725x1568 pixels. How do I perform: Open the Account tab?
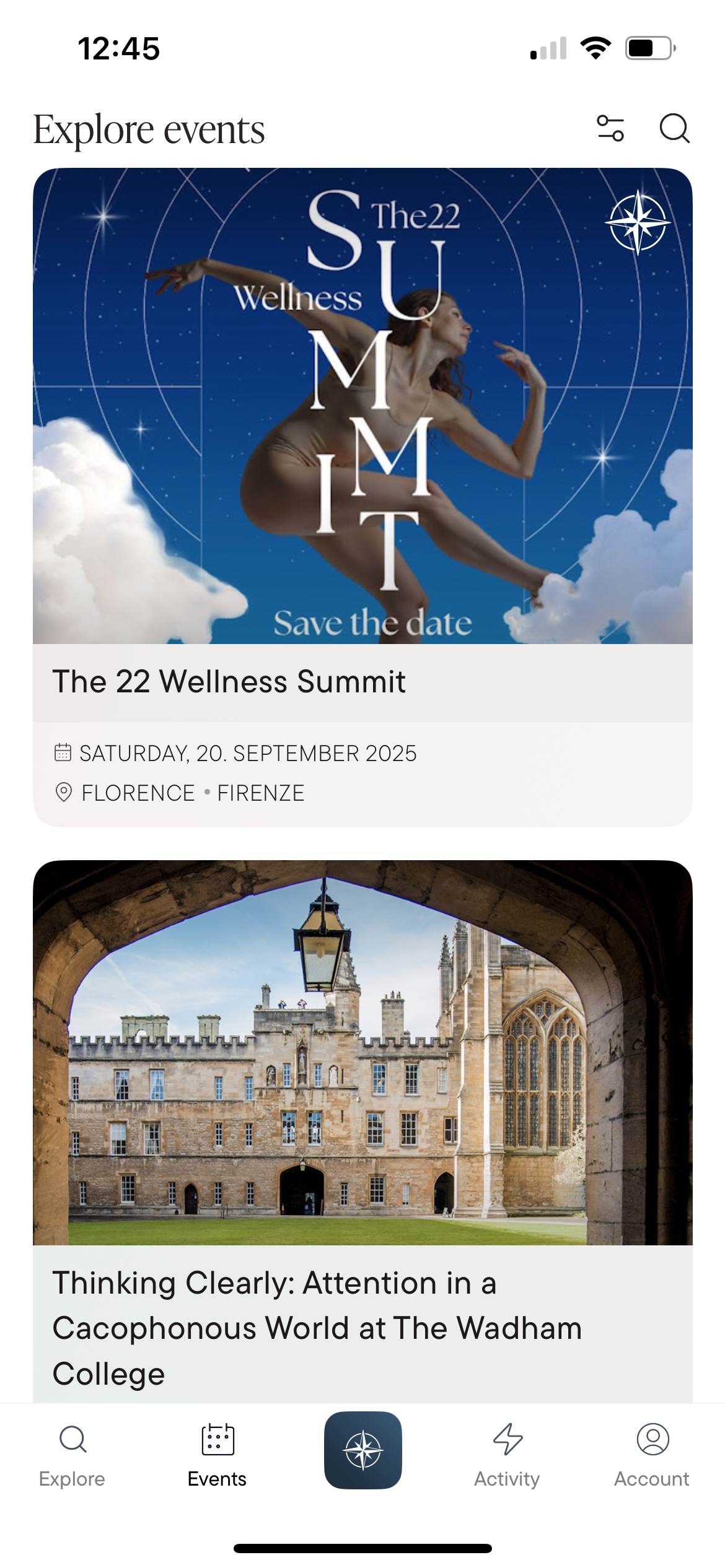652,1455
